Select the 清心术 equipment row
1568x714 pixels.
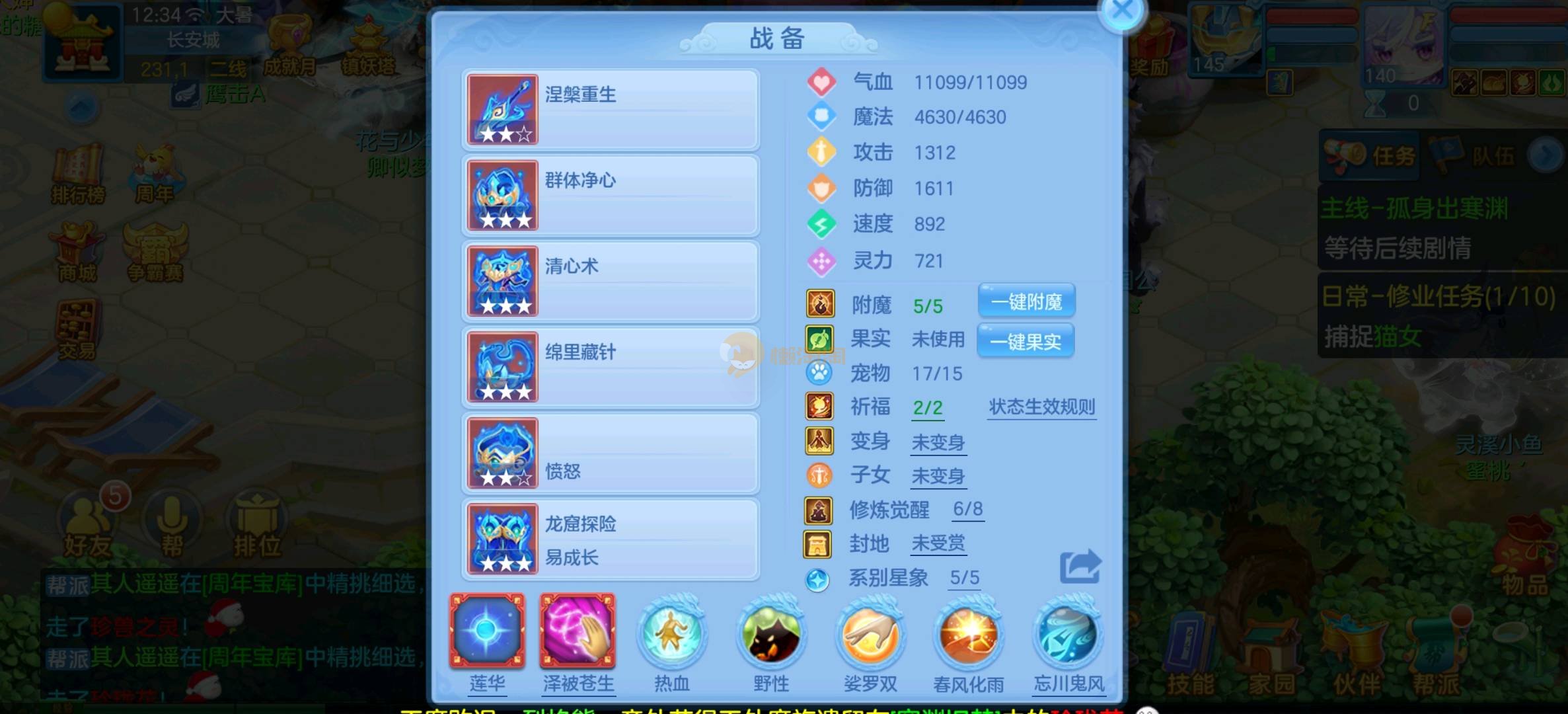tap(611, 282)
